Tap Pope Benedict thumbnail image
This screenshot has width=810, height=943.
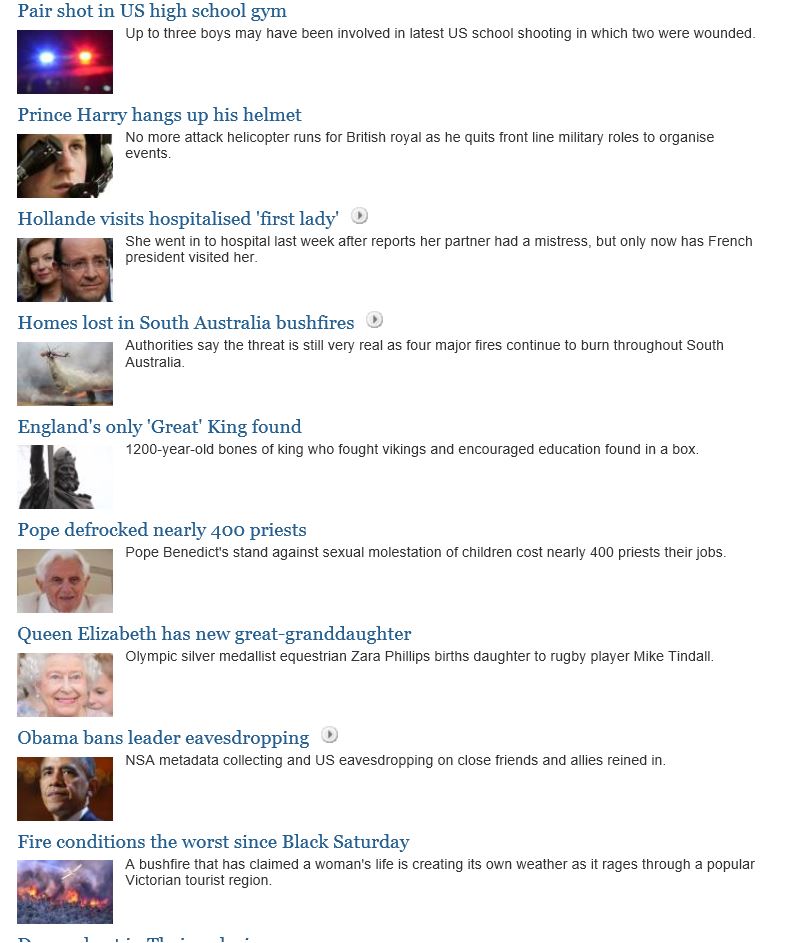coord(65,581)
